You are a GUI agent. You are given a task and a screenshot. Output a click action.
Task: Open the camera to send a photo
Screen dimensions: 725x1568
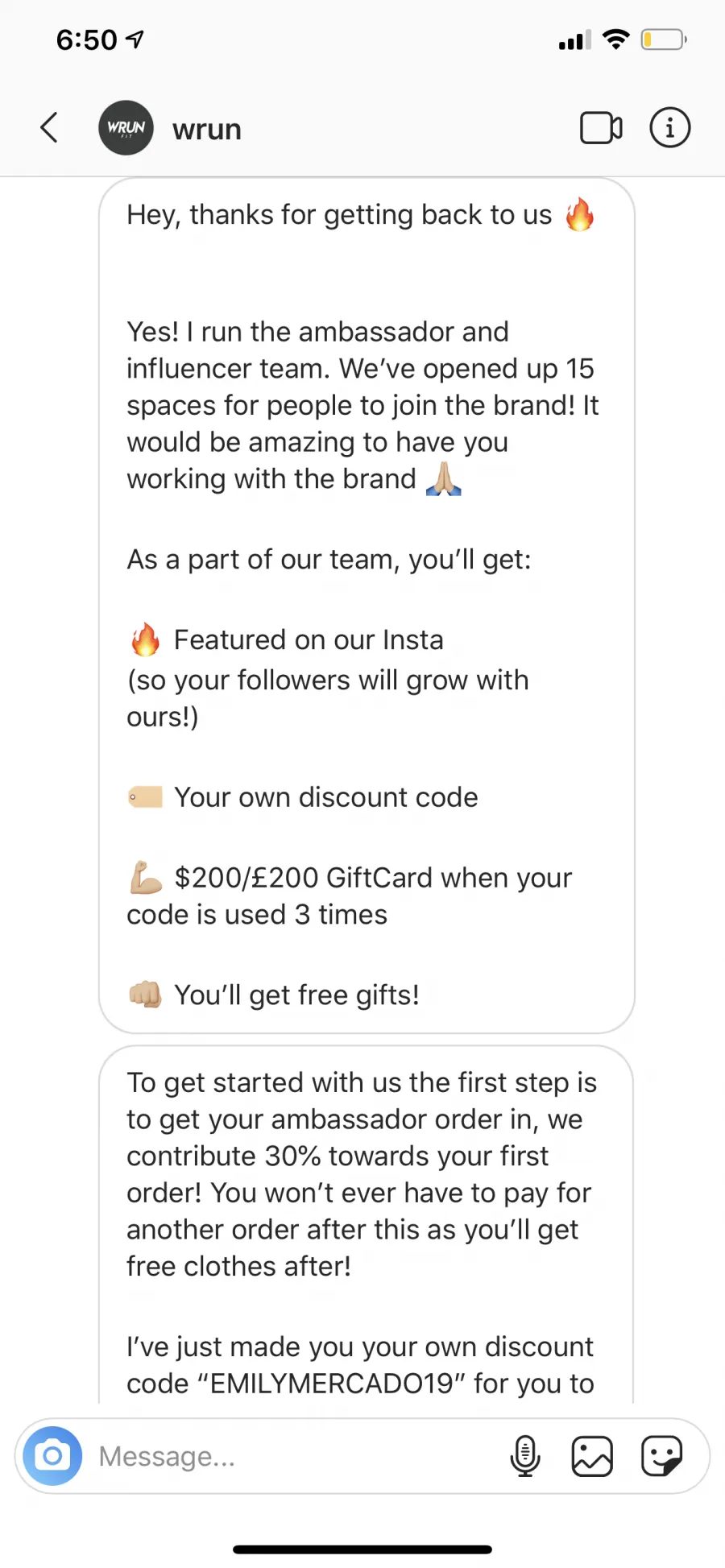(x=52, y=1456)
